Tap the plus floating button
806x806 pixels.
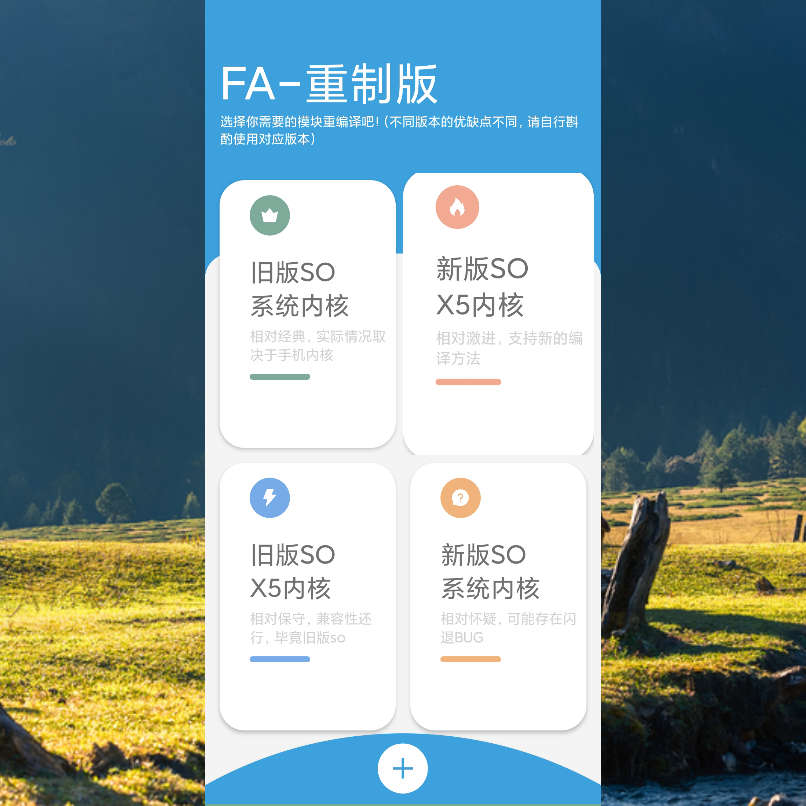(403, 768)
